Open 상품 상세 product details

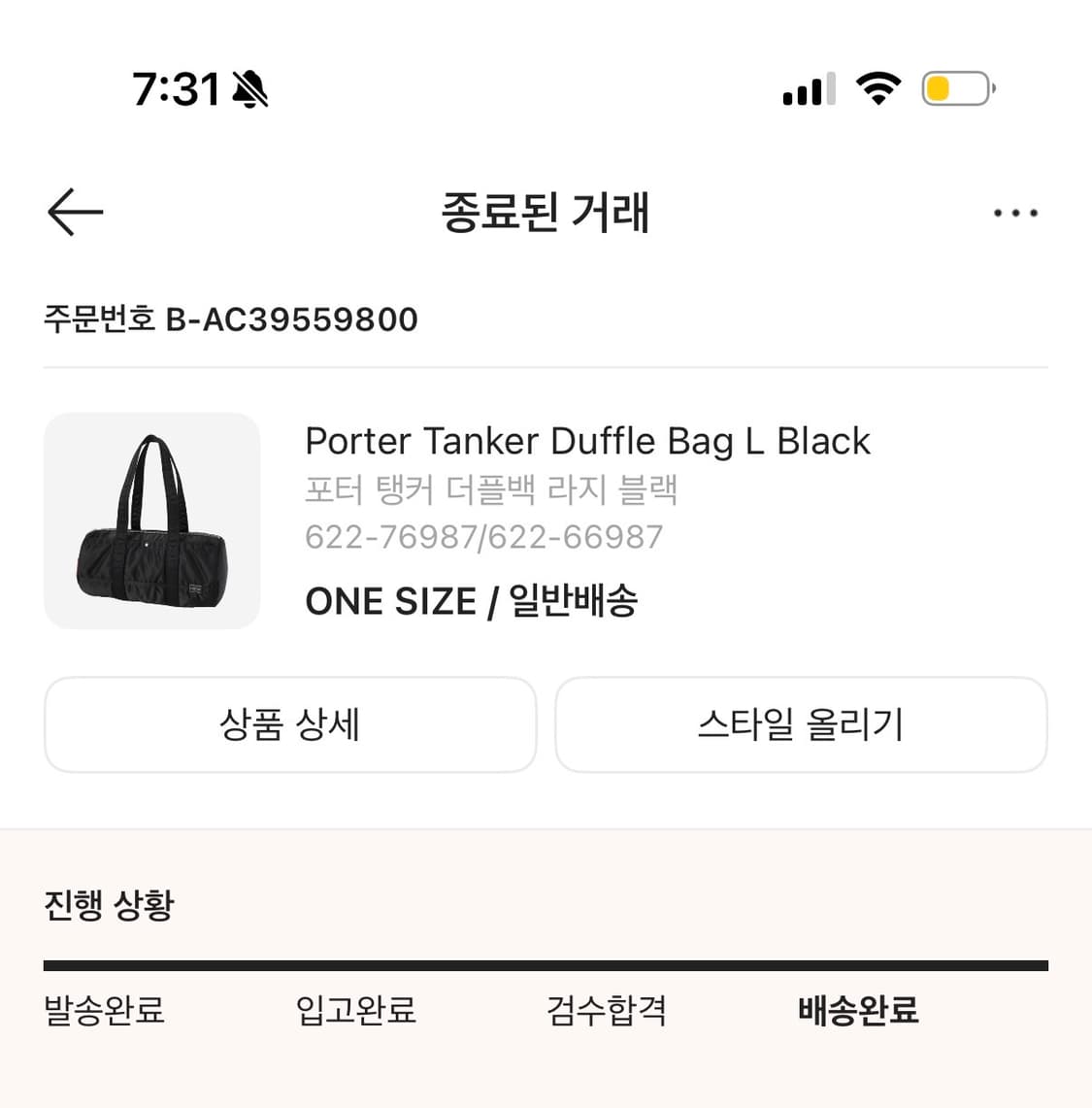pos(289,724)
